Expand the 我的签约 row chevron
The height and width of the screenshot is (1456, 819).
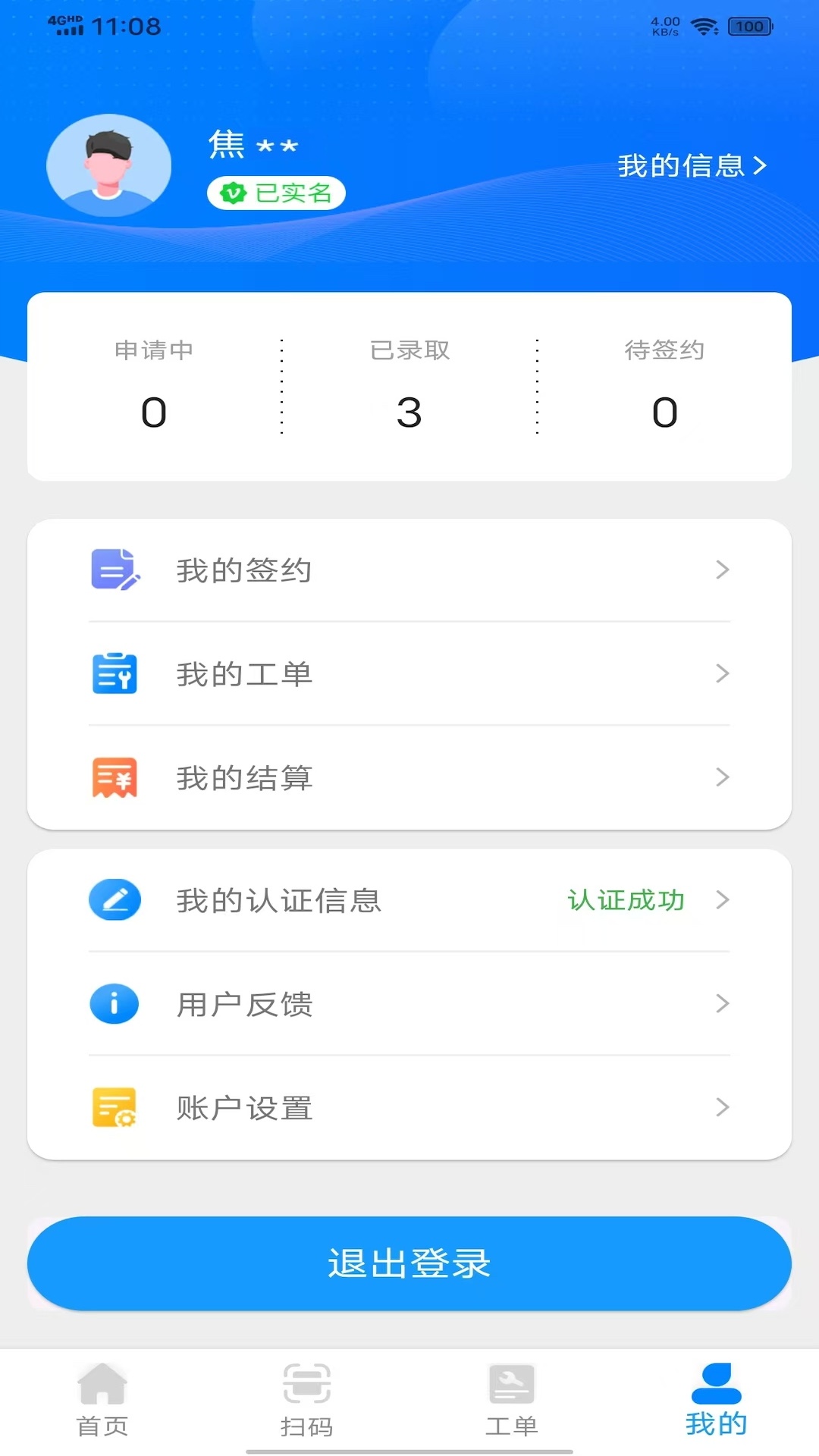(x=721, y=571)
